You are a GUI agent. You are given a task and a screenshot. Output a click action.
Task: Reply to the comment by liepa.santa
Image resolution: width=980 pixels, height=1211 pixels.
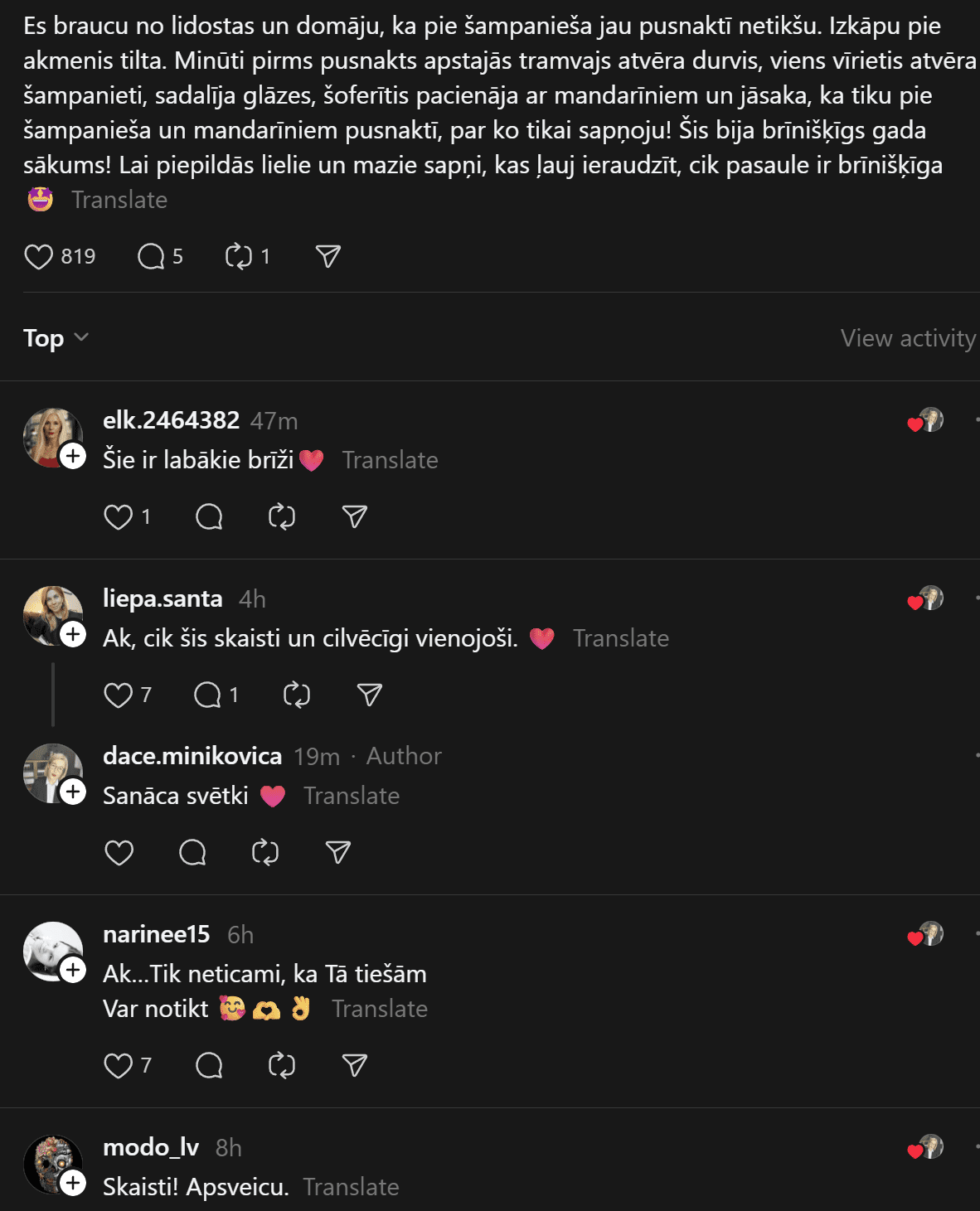(x=207, y=695)
